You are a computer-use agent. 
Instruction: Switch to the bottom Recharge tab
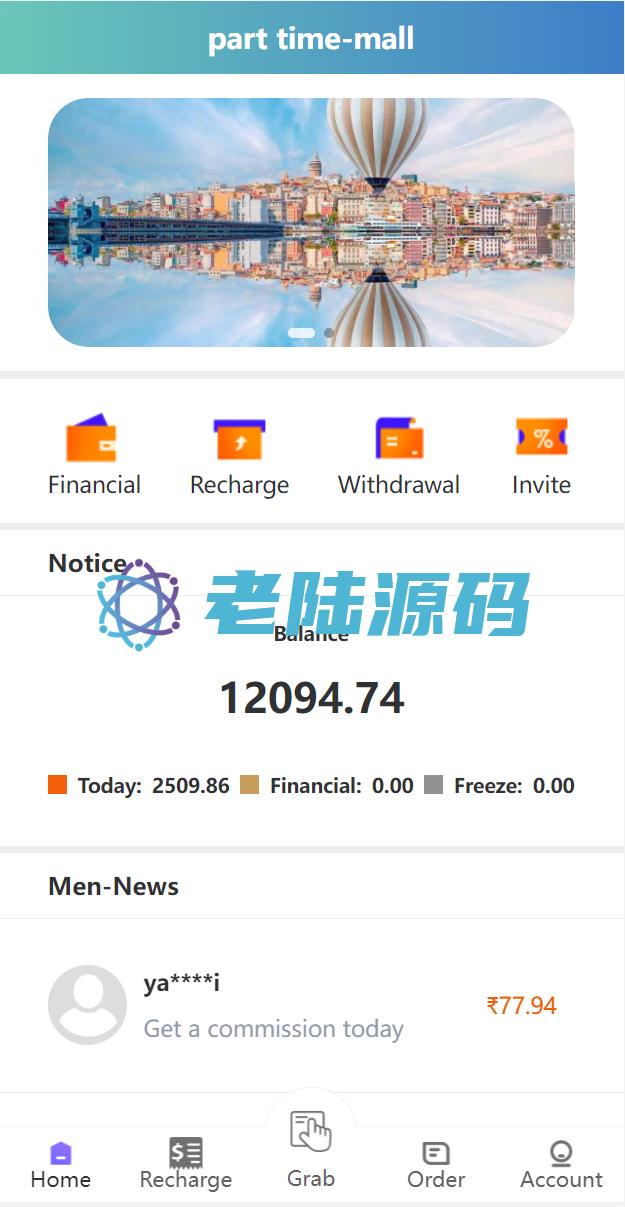pos(186,1165)
